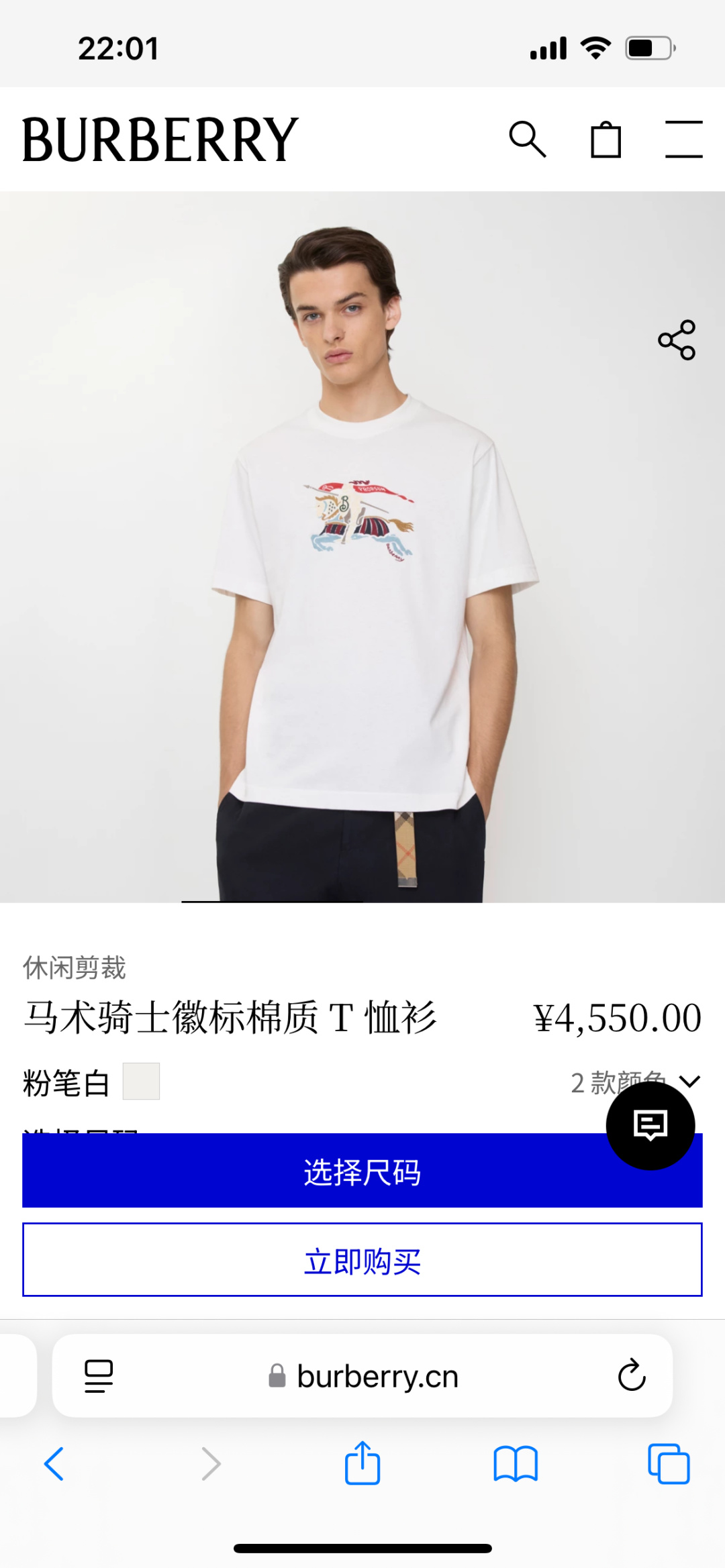This screenshot has height=1568, width=725.
Task: Open Safari bookmarks
Action: [516, 1464]
